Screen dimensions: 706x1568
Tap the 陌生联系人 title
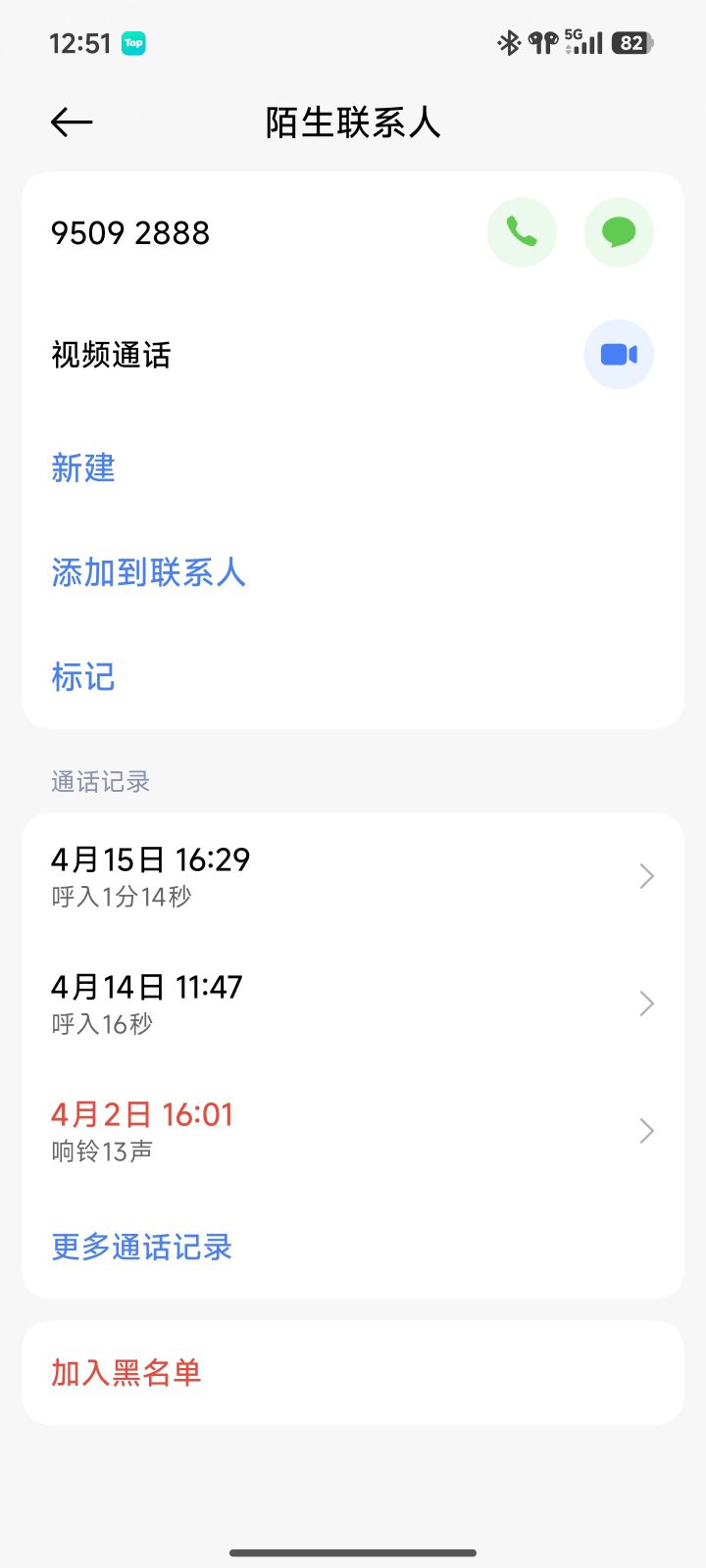click(353, 122)
